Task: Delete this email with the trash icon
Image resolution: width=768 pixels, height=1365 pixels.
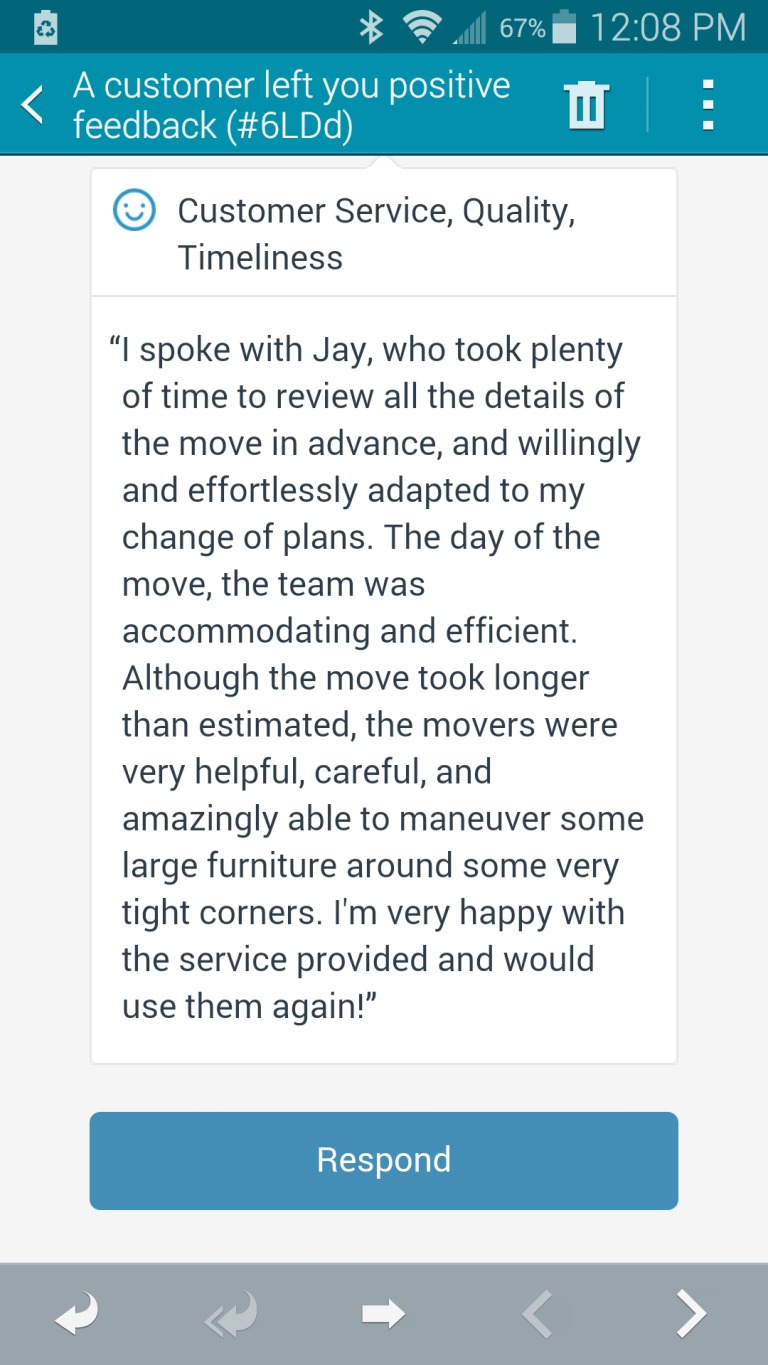Action: pos(586,105)
